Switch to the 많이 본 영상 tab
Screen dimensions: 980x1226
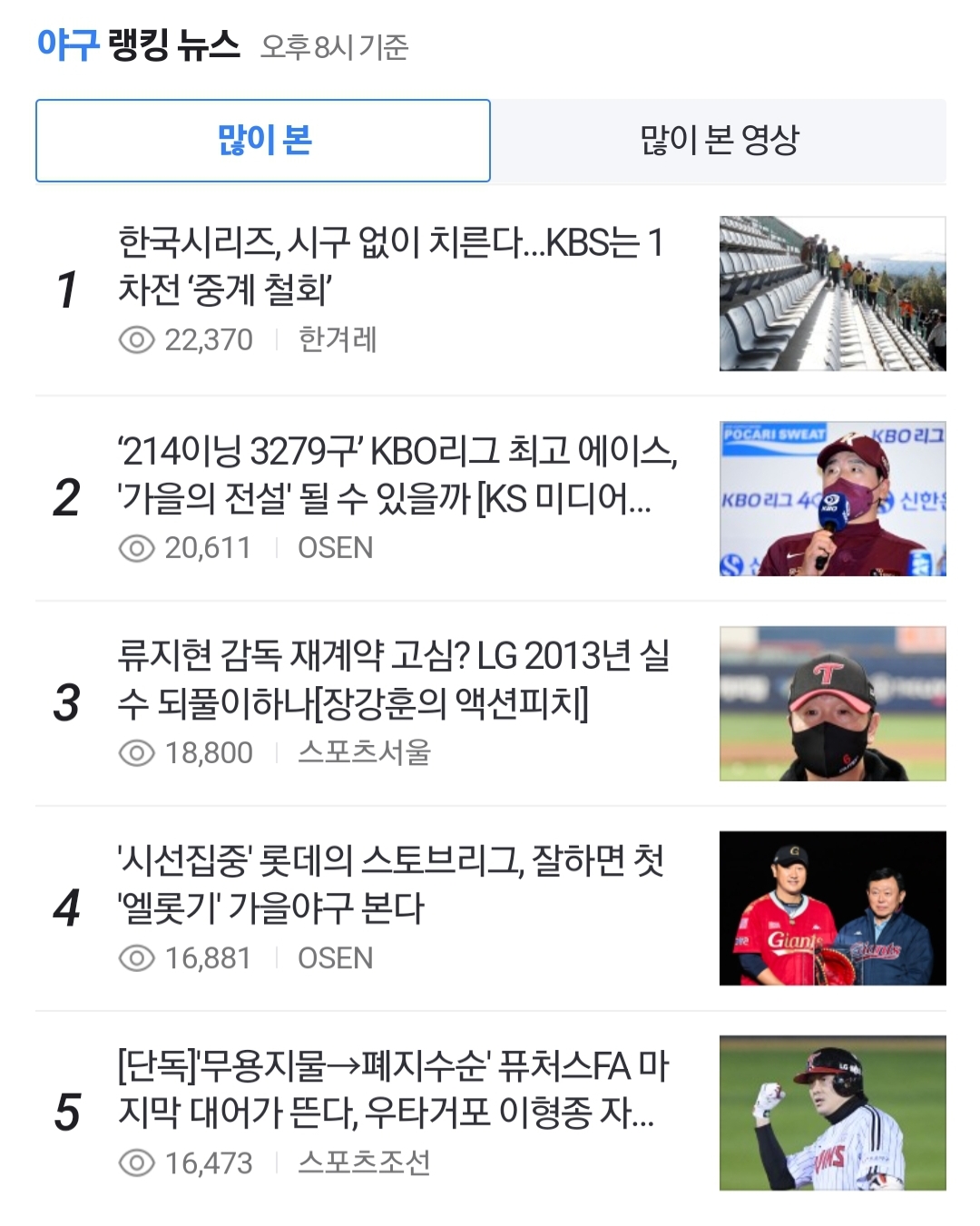coord(719,141)
